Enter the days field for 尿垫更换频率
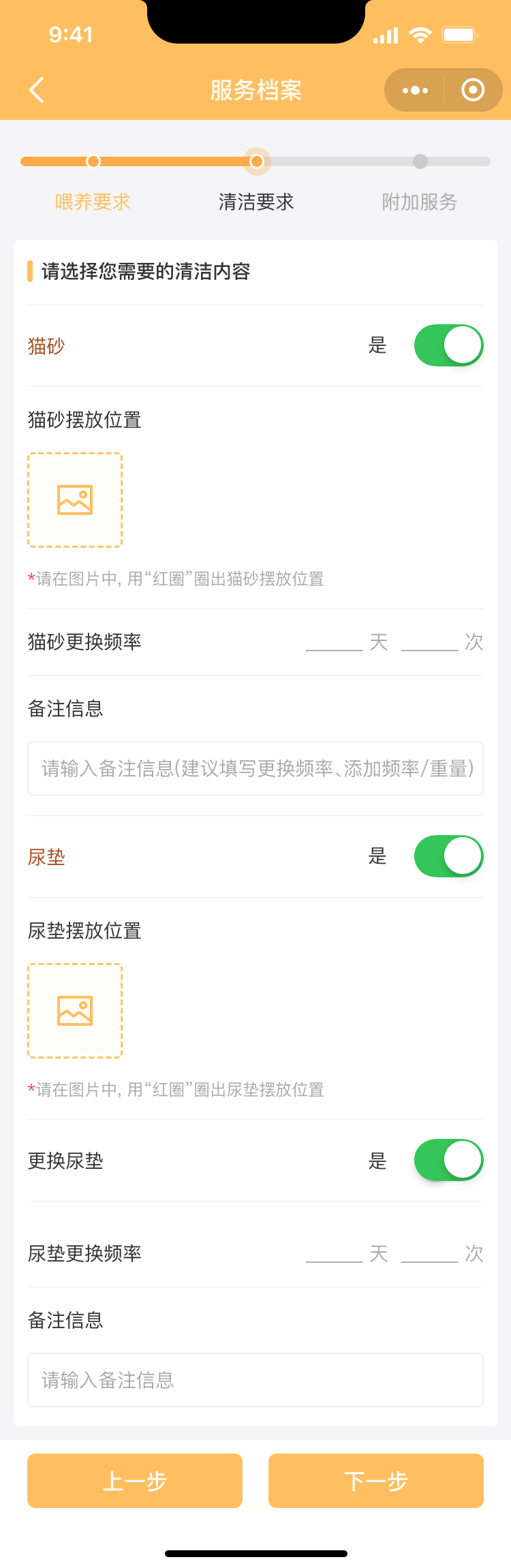The height and width of the screenshot is (1568, 511). [x=334, y=1253]
